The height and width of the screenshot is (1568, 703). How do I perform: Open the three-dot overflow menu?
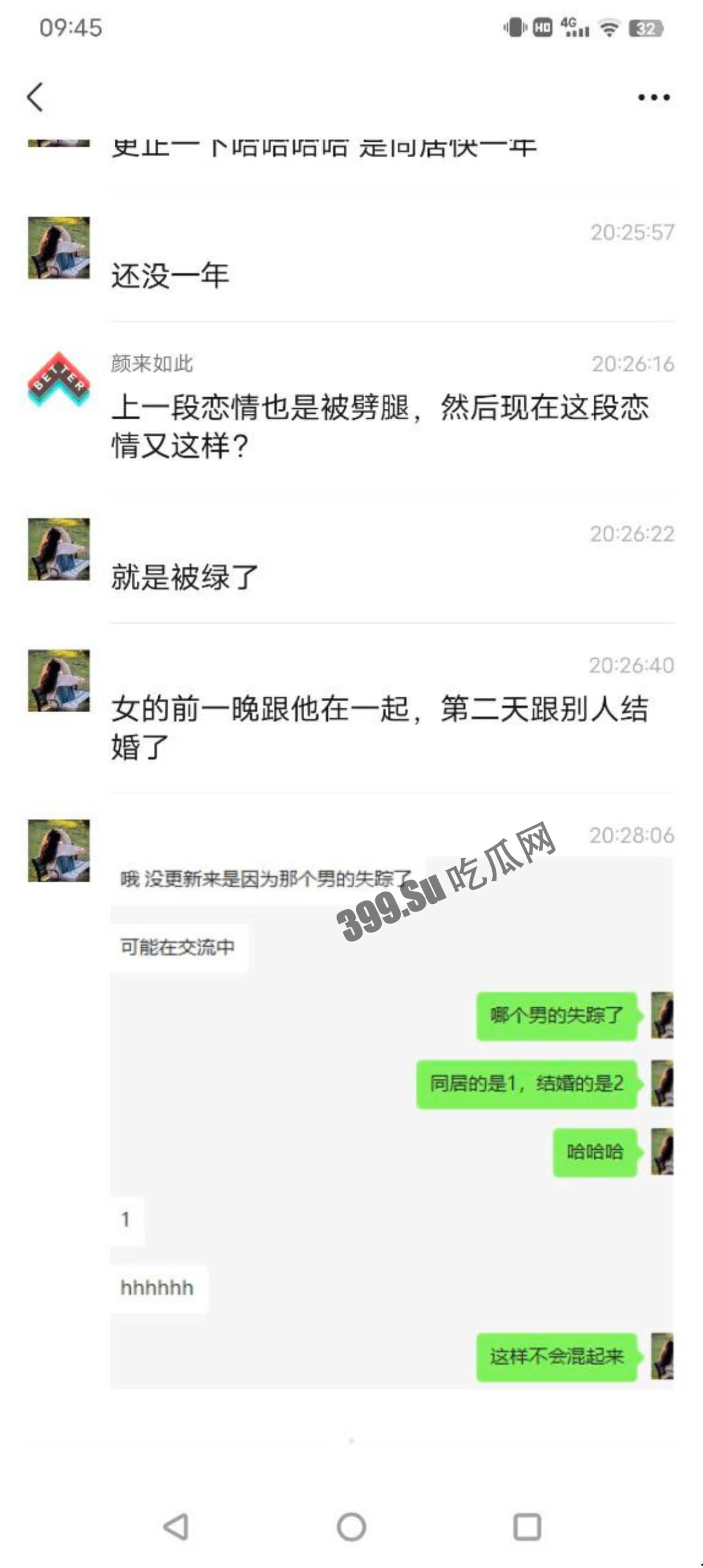(x=653, y=97)
